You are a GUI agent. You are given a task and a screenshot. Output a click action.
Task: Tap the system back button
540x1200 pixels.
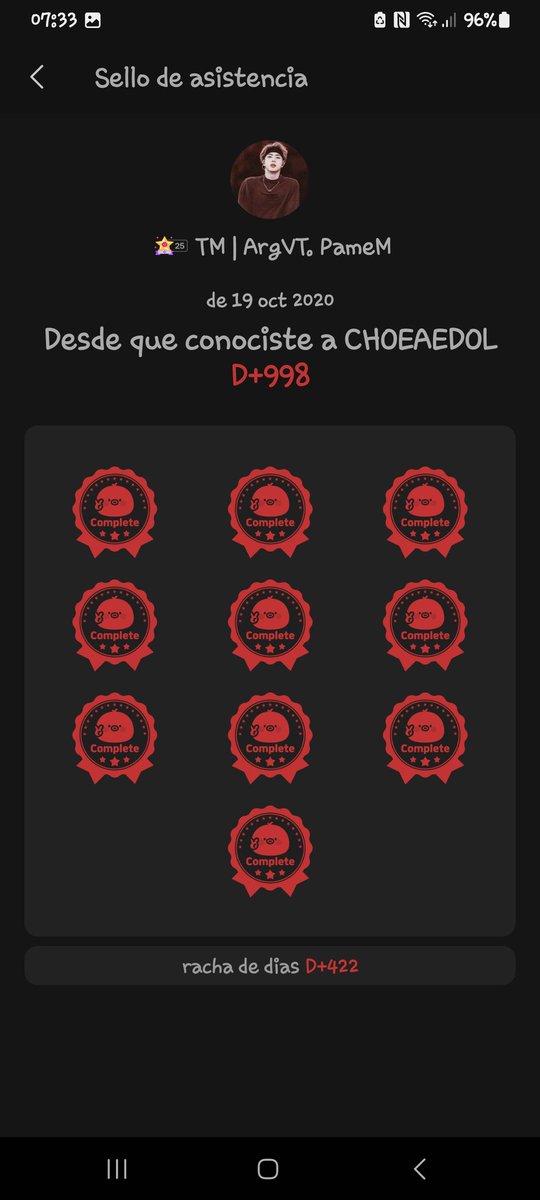[x=420, y=1168]
